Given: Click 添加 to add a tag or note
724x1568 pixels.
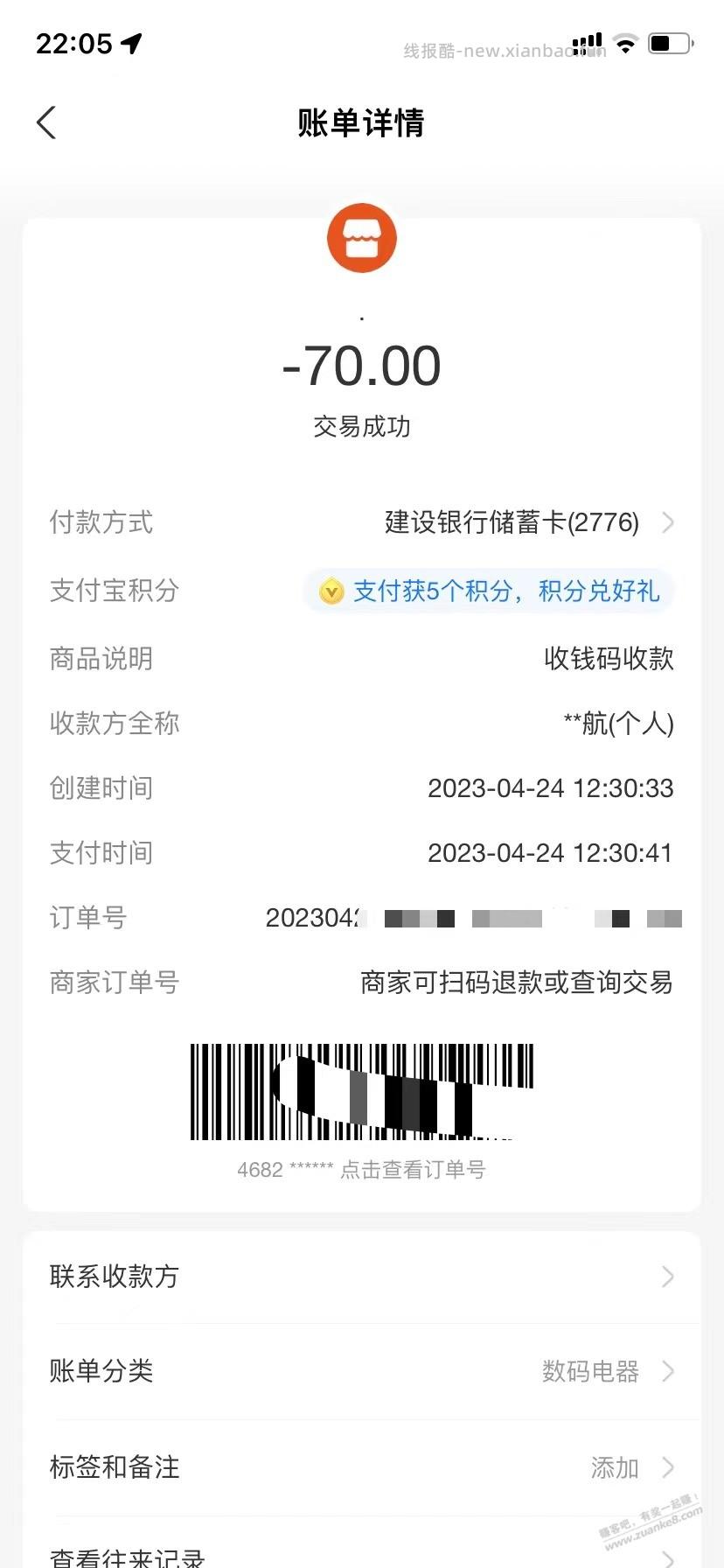Looking at the screenshot, I should [x=616, y=1467].
